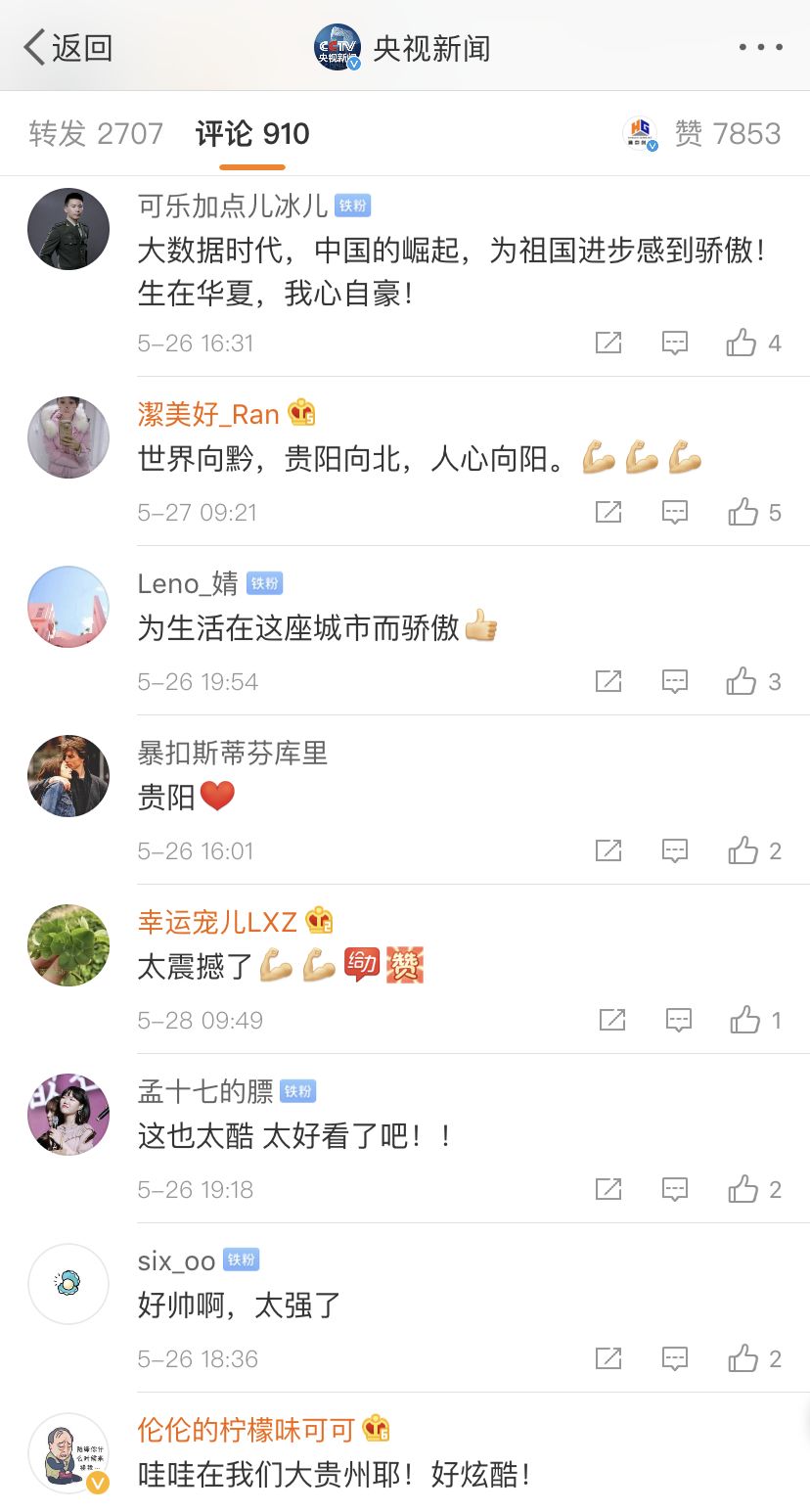The height and width of the screenshot is (1512, 810).
Task: Open 暴扣斯蒂芬库里's profile avatar
Action: point(68,775)
